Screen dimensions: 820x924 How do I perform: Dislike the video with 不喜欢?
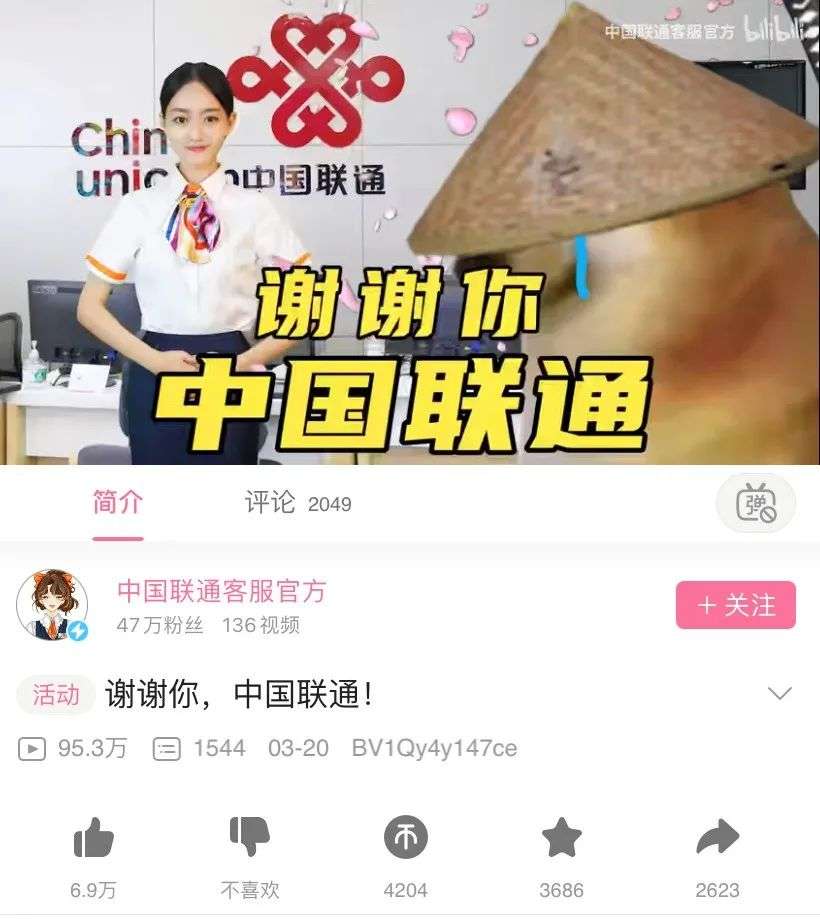250,840
